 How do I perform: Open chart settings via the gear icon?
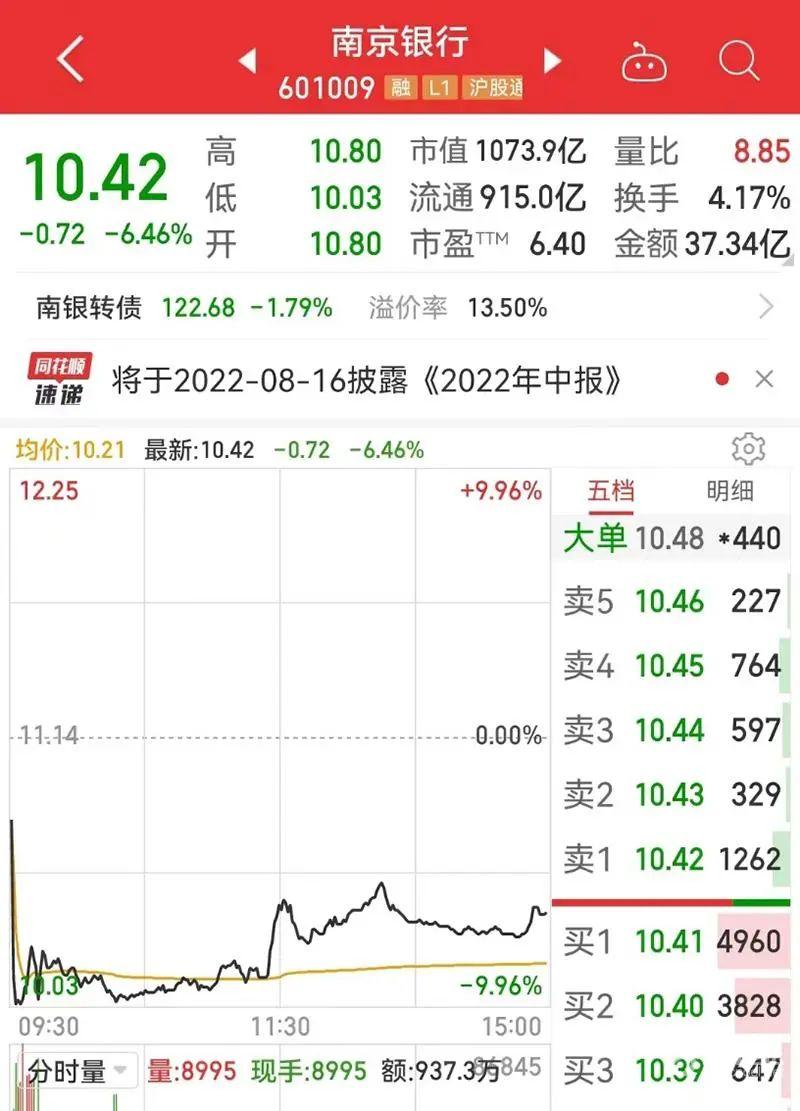[x=748, y=450]
